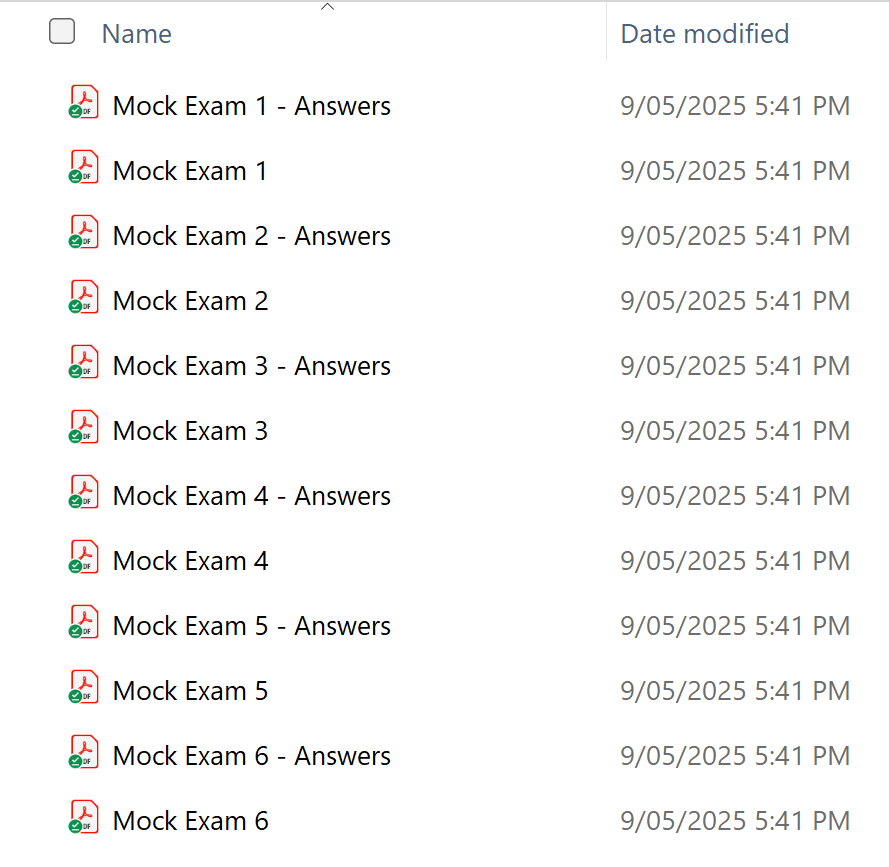This screenshot has width=889, height=867.
Task: Open Mock Exam 3 - Answers file
Action: tap(251, 366)
